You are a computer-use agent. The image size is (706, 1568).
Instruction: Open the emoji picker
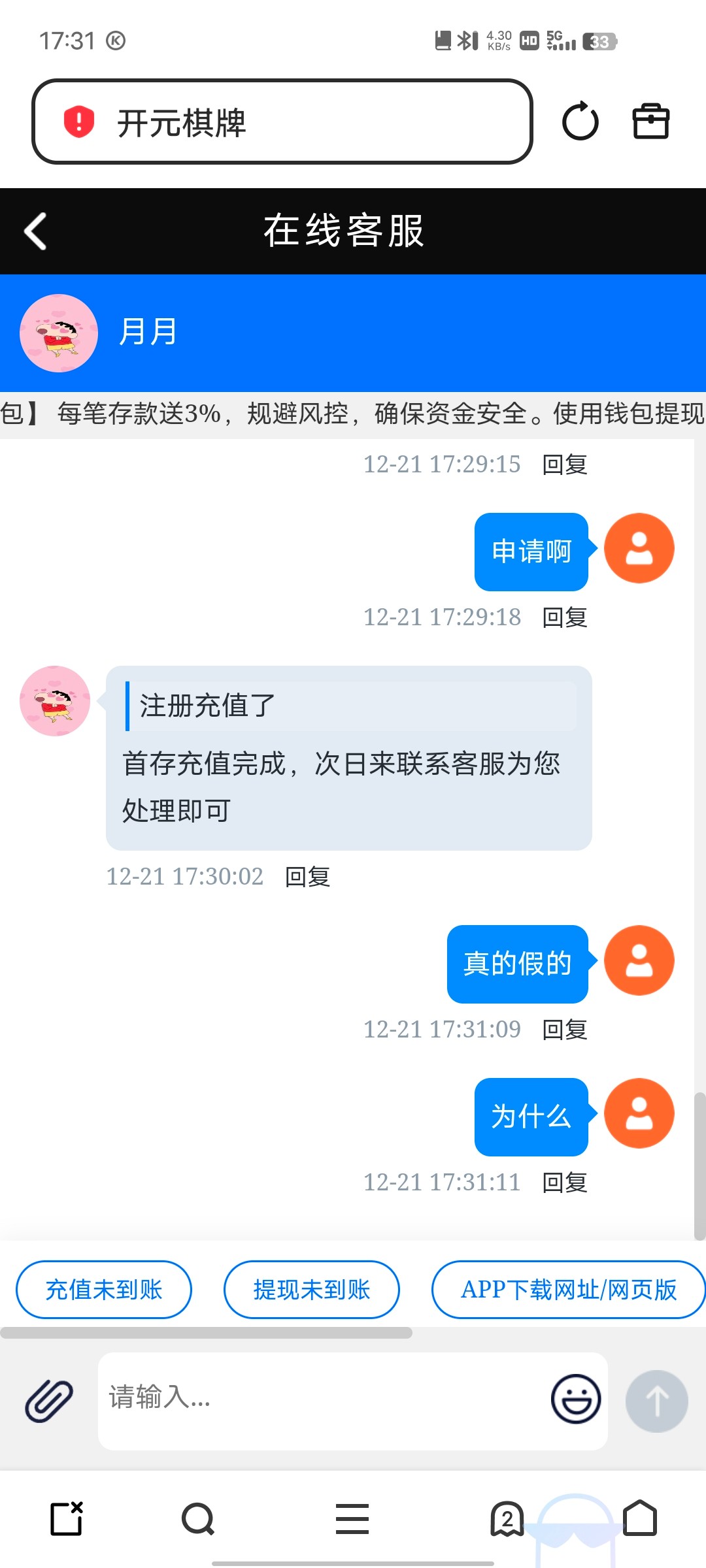click(576, 1399)
